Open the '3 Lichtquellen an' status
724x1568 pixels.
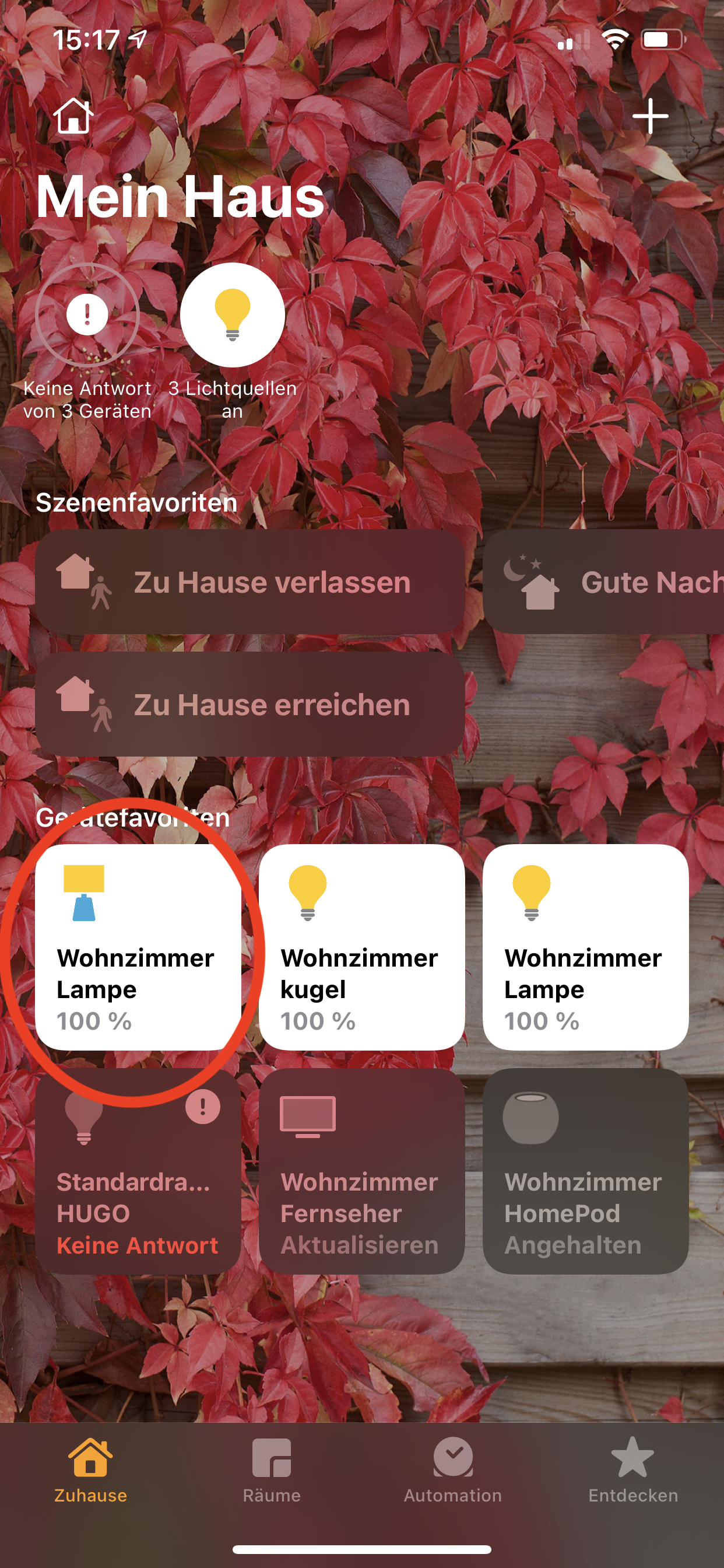point(233,314)
